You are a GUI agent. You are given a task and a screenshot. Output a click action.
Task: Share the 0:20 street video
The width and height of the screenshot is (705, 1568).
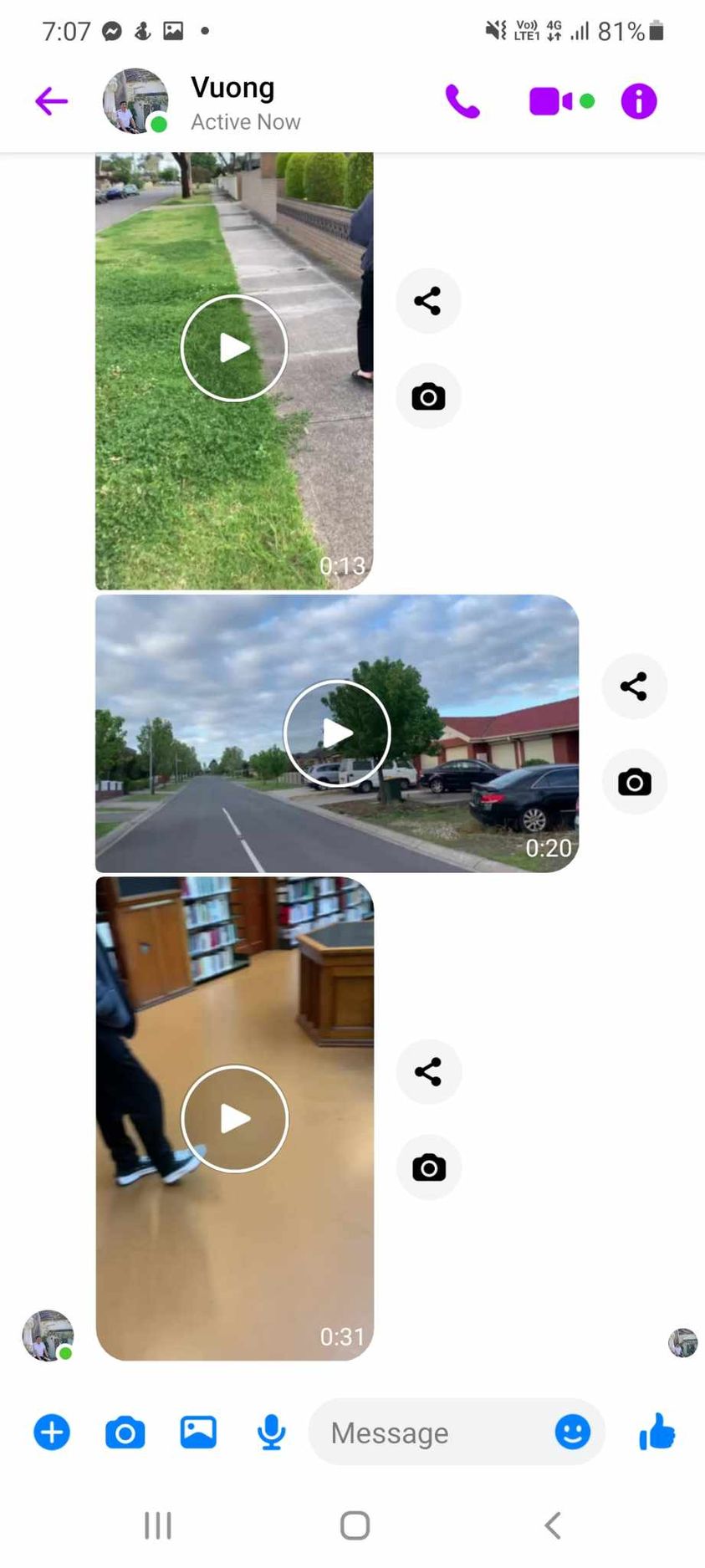(634, 687)
